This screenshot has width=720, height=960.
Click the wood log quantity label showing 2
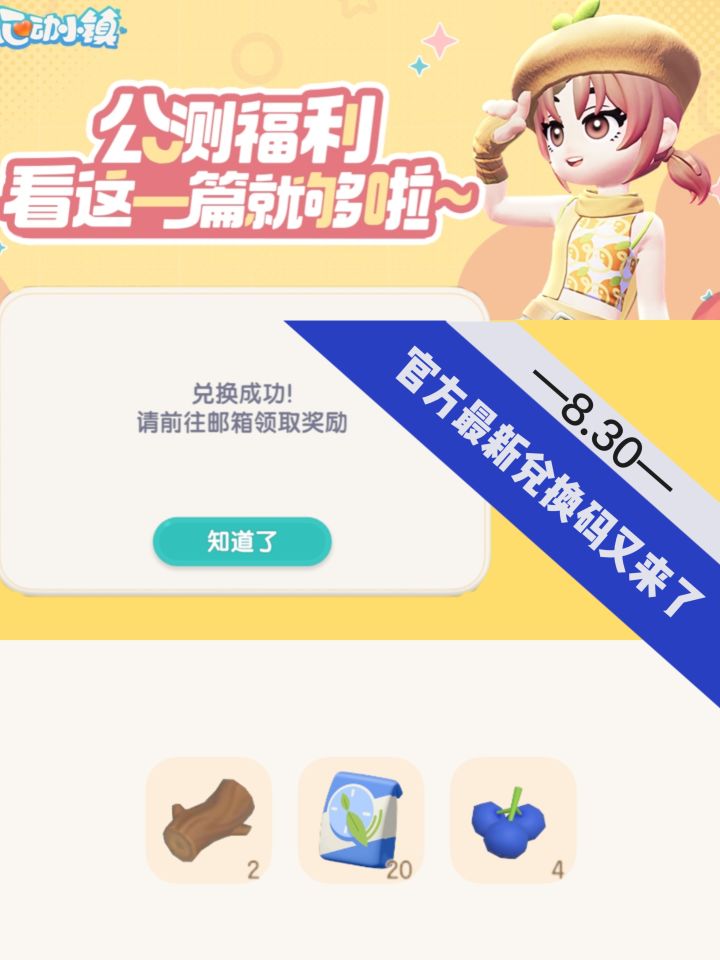(255, 869)
